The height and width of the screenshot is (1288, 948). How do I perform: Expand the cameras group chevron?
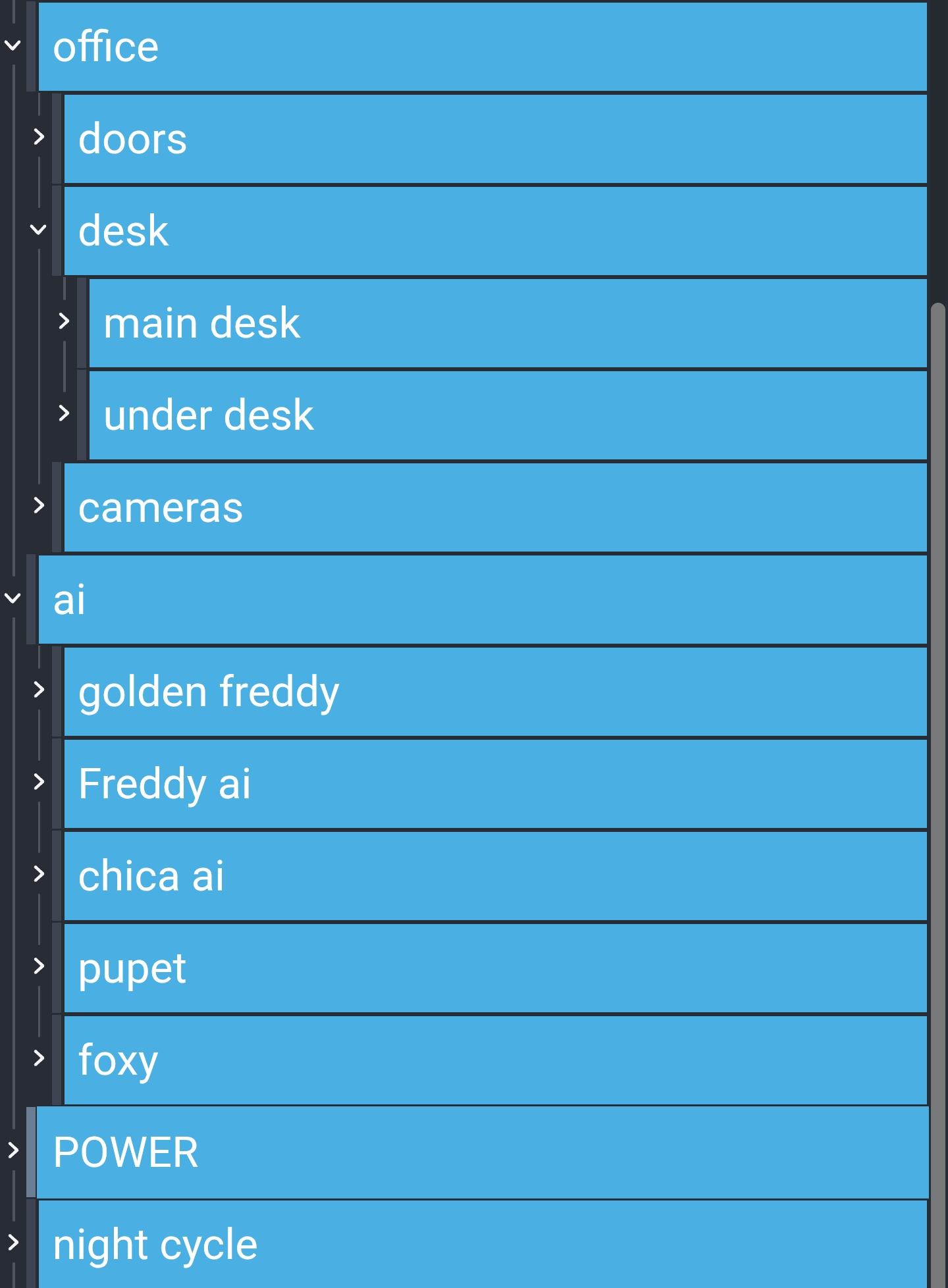click(39, 505)
